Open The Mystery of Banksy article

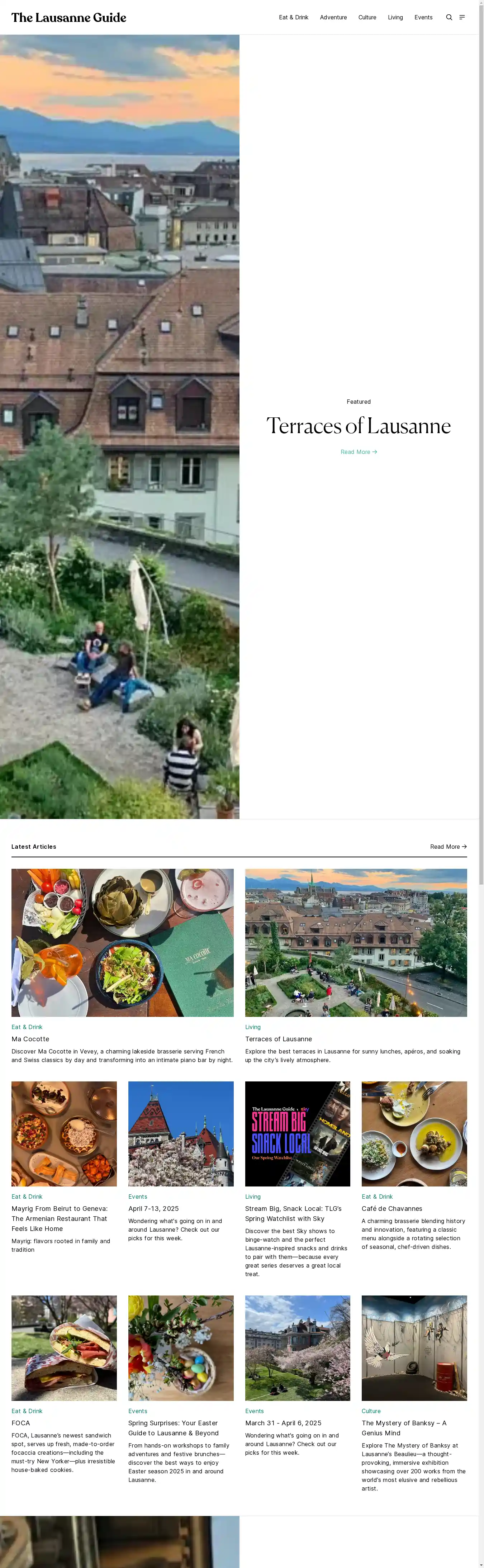(x=404, y=1427)
